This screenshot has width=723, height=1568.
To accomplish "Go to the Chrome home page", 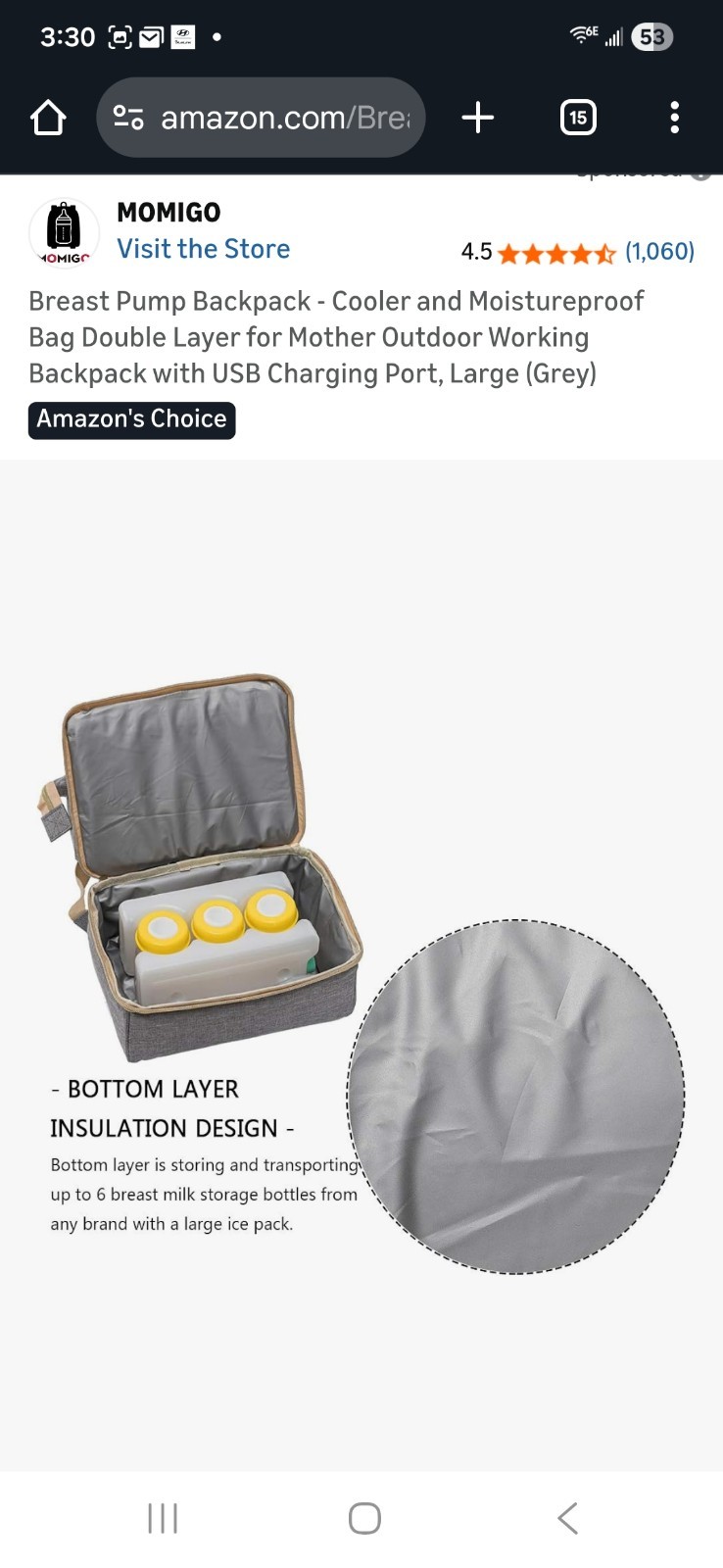I will 48,118.
